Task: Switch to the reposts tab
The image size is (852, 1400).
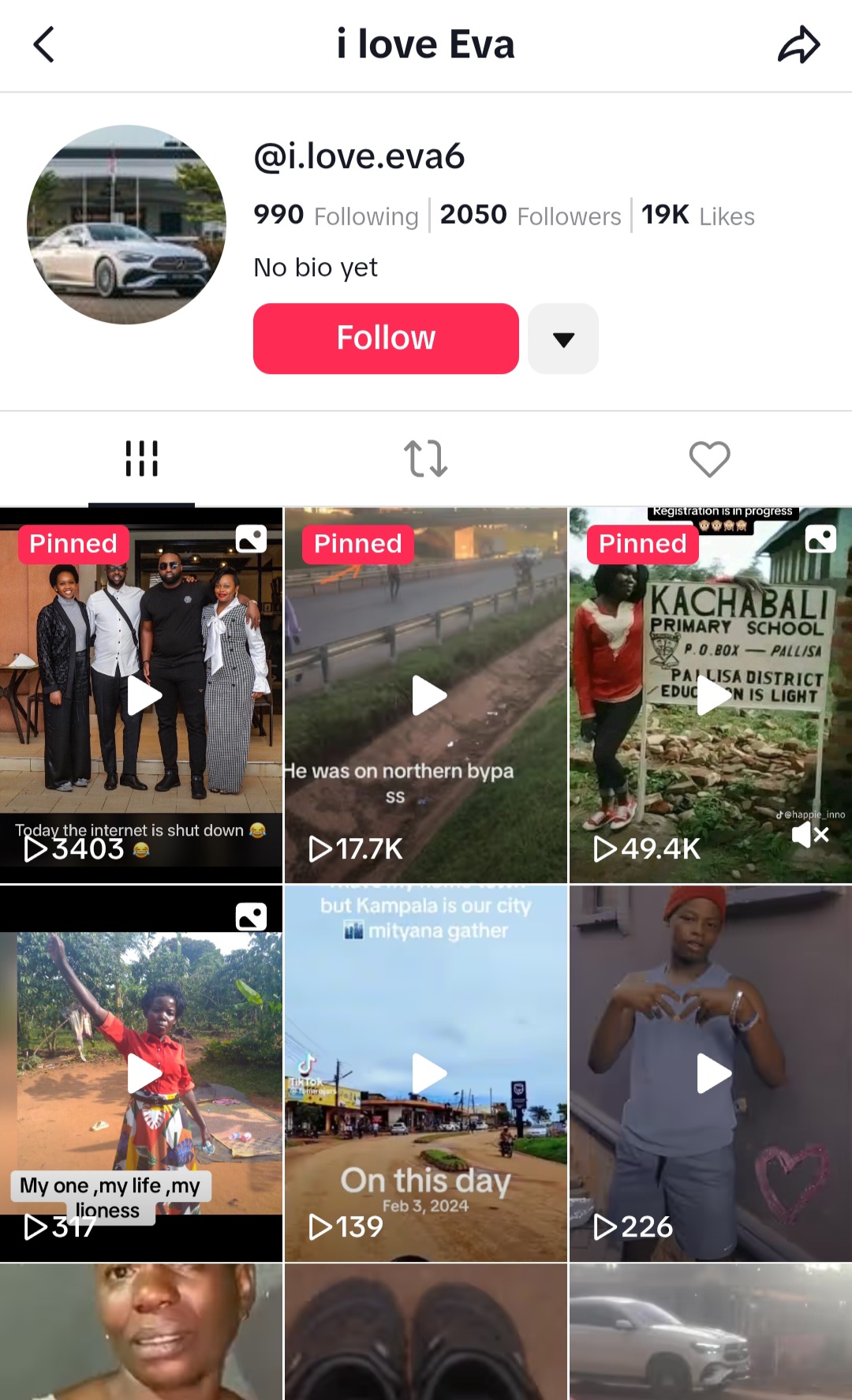Action: click(x=426, y=459)
